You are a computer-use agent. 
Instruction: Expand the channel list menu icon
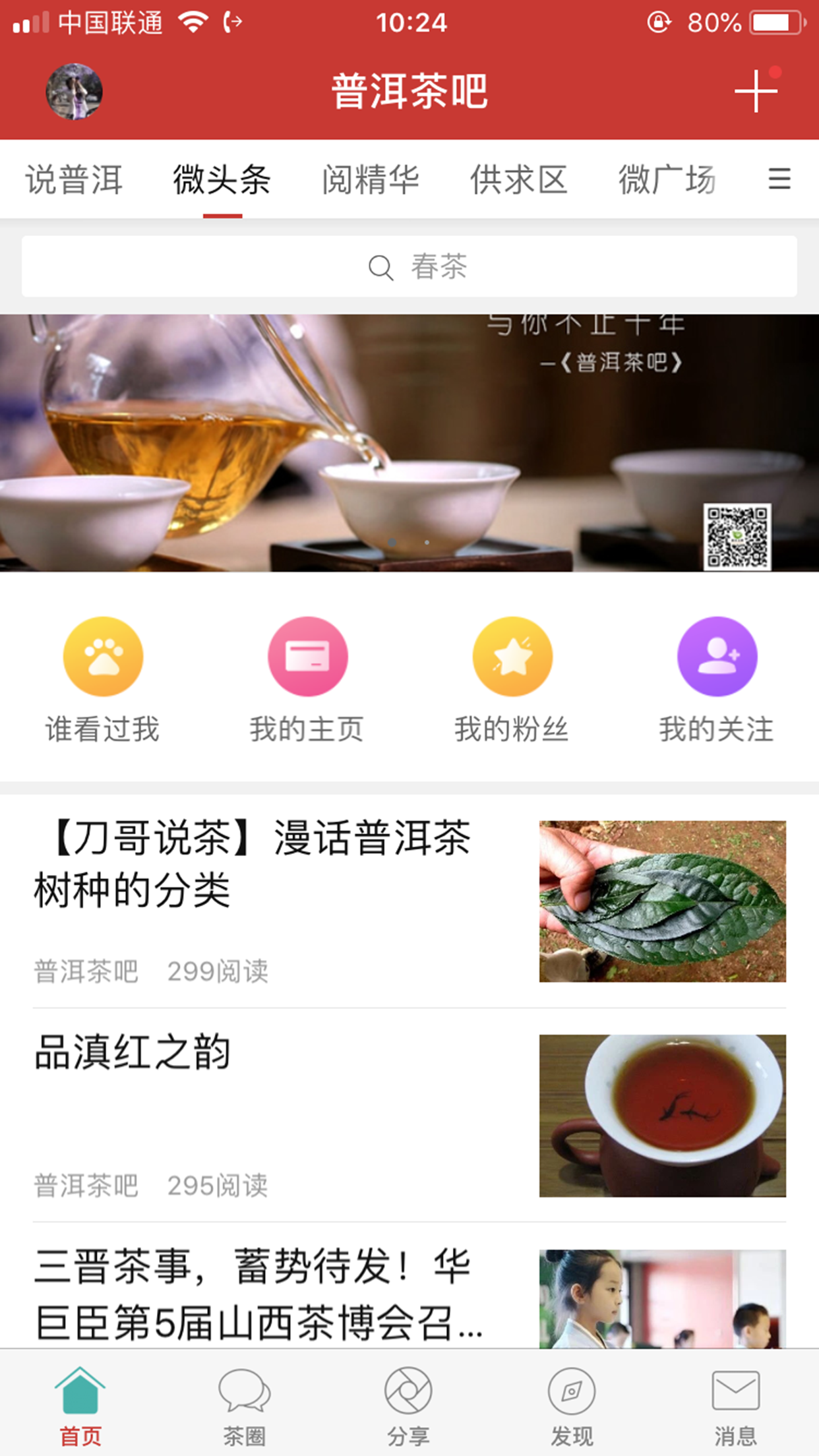point(779,179)
